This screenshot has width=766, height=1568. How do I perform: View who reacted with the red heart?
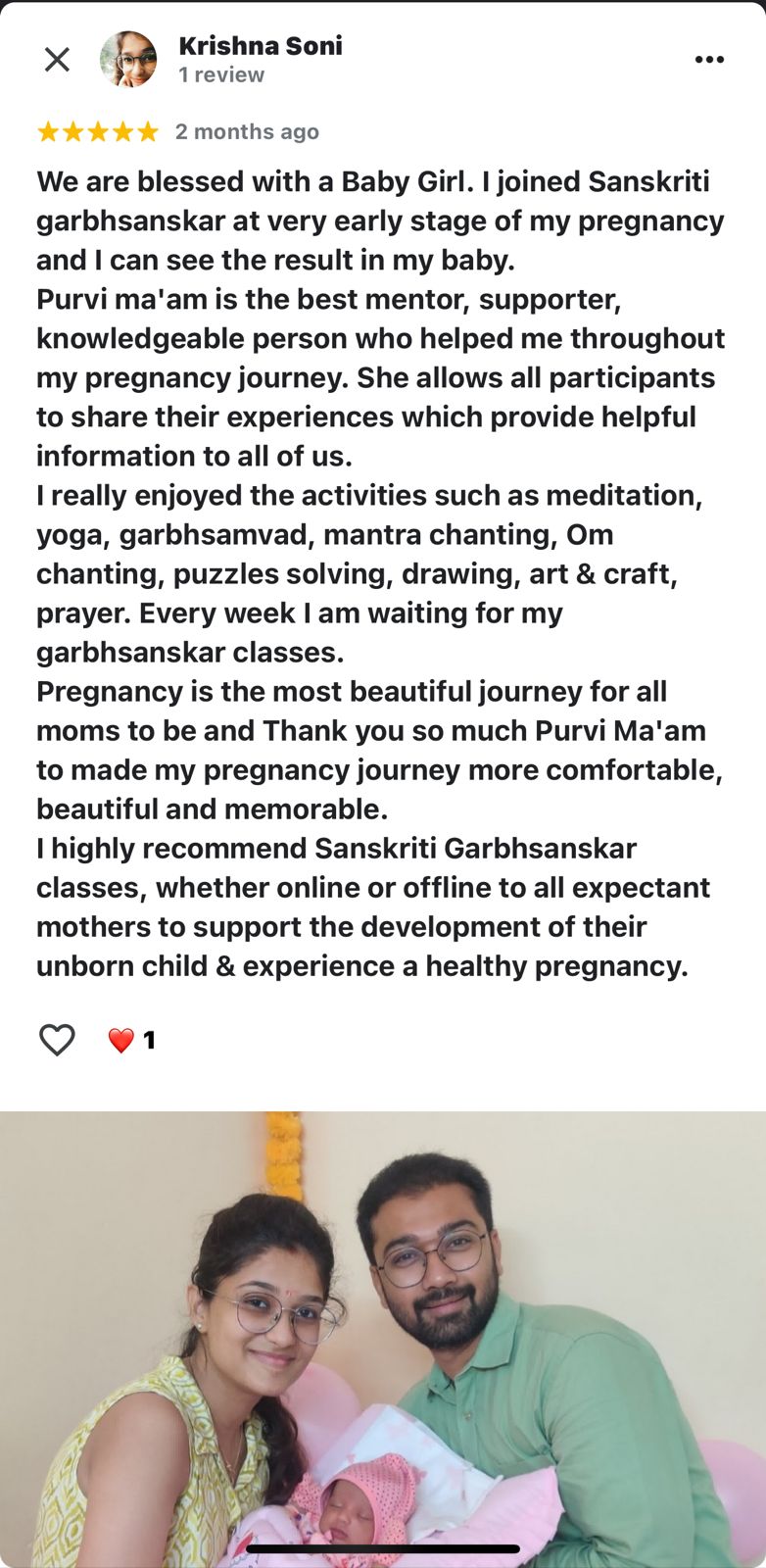click(x=130, y=1040)
